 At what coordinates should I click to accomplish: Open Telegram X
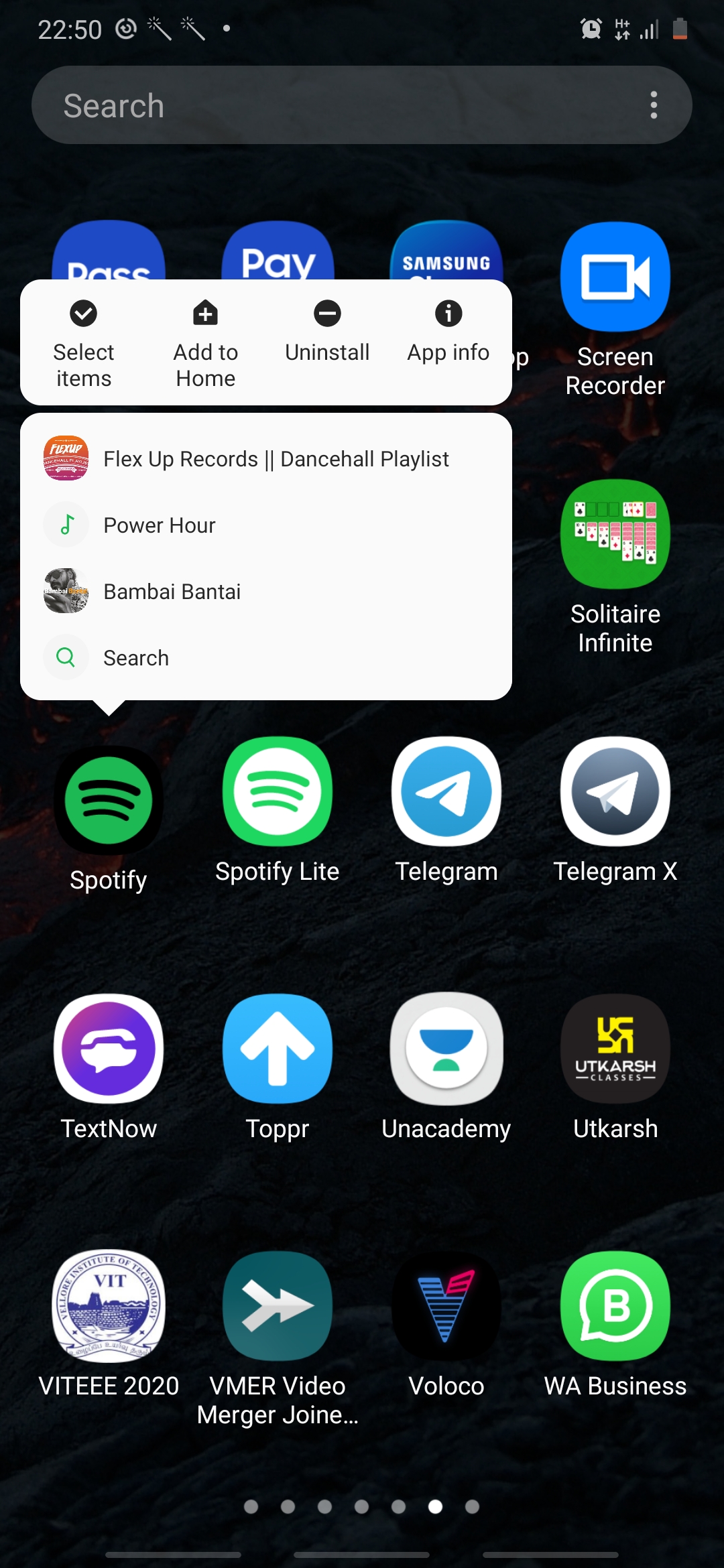coord(615,810)
